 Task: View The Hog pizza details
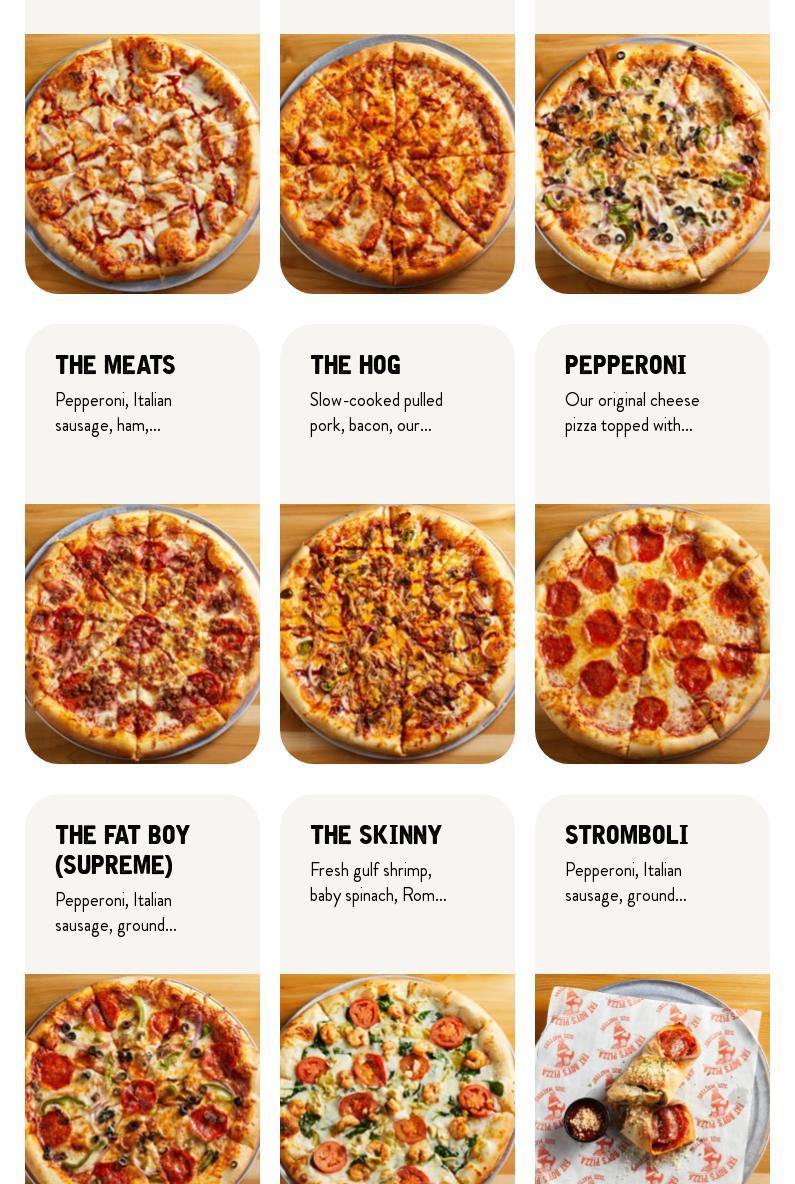click(x=397, y=543)
